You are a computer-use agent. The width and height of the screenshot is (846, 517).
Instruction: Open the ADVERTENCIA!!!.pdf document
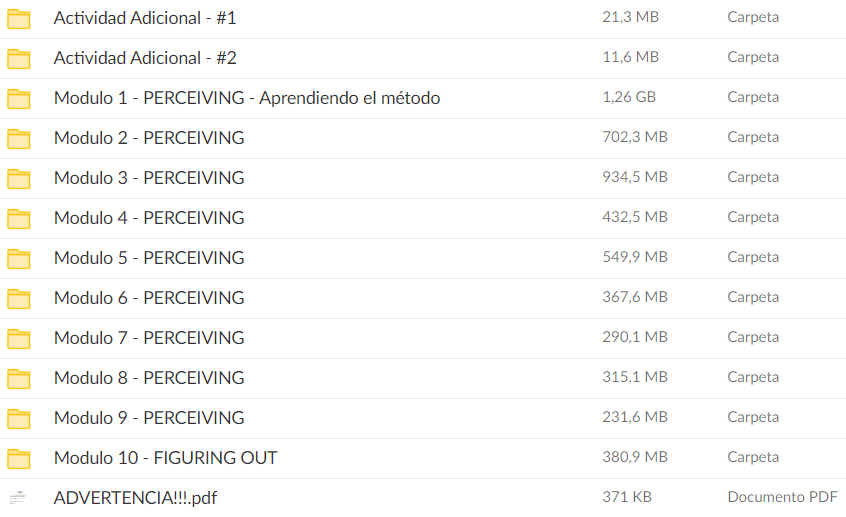coord(135,498)
